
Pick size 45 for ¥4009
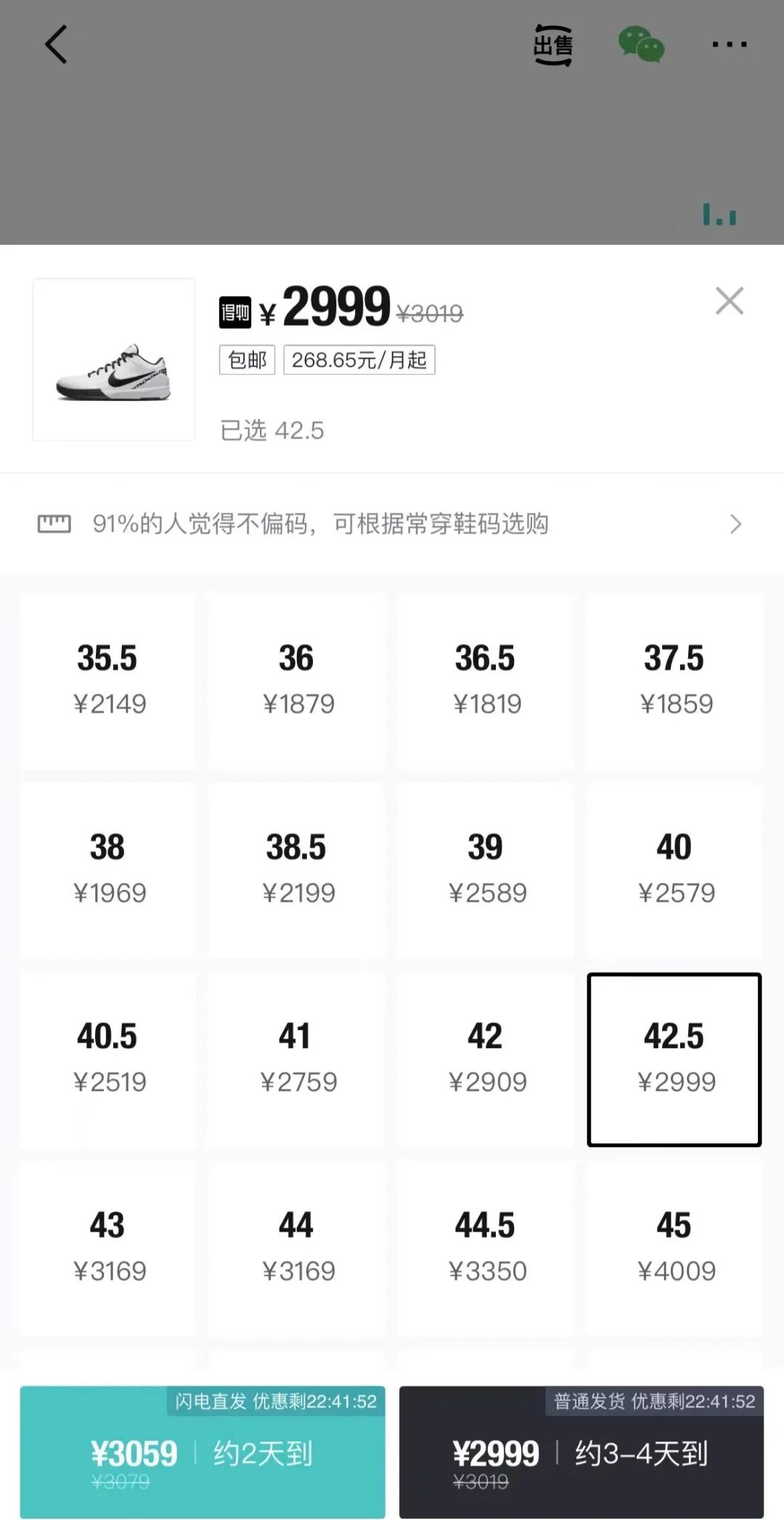click(x=674, y=1248)
